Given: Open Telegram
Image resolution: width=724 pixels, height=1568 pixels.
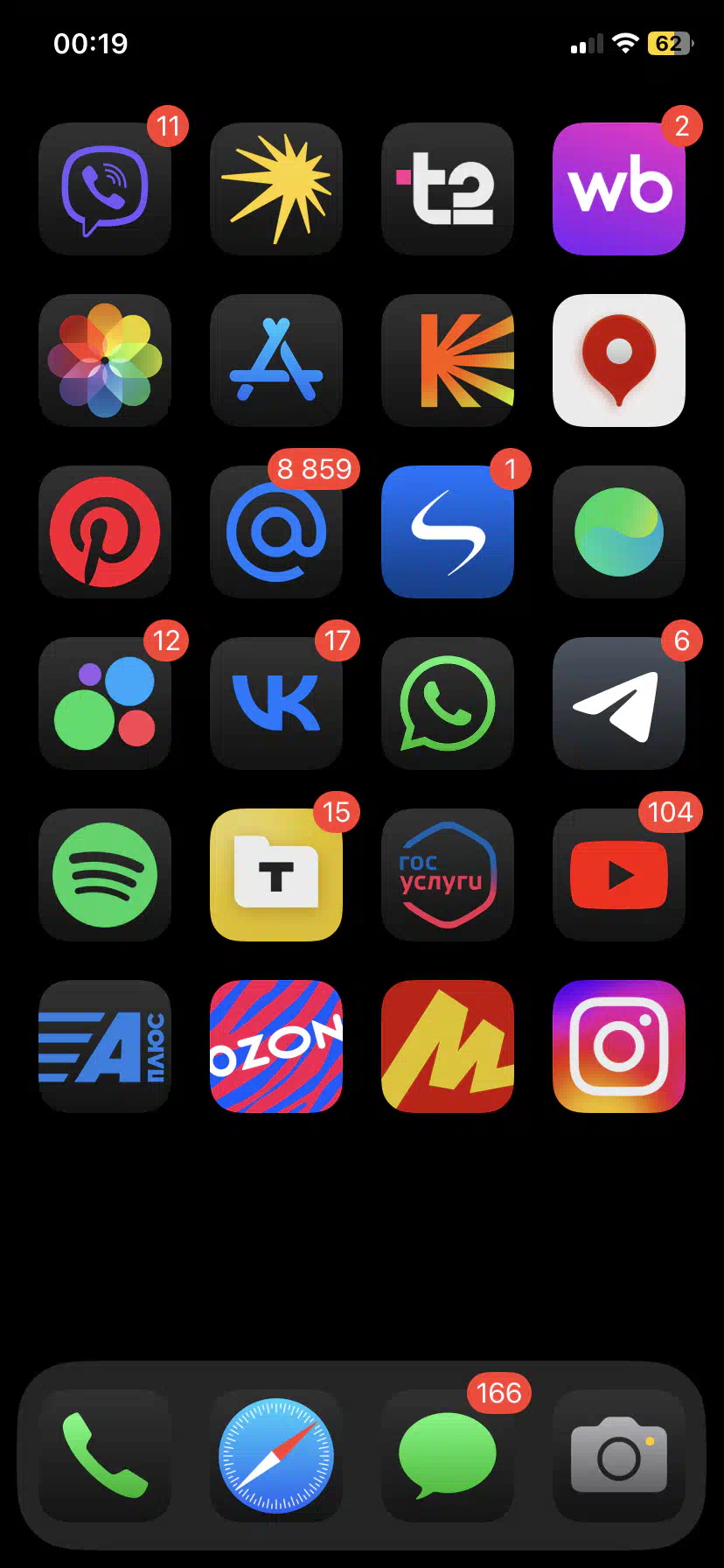Looking at the screenshot, I should 619,703.
